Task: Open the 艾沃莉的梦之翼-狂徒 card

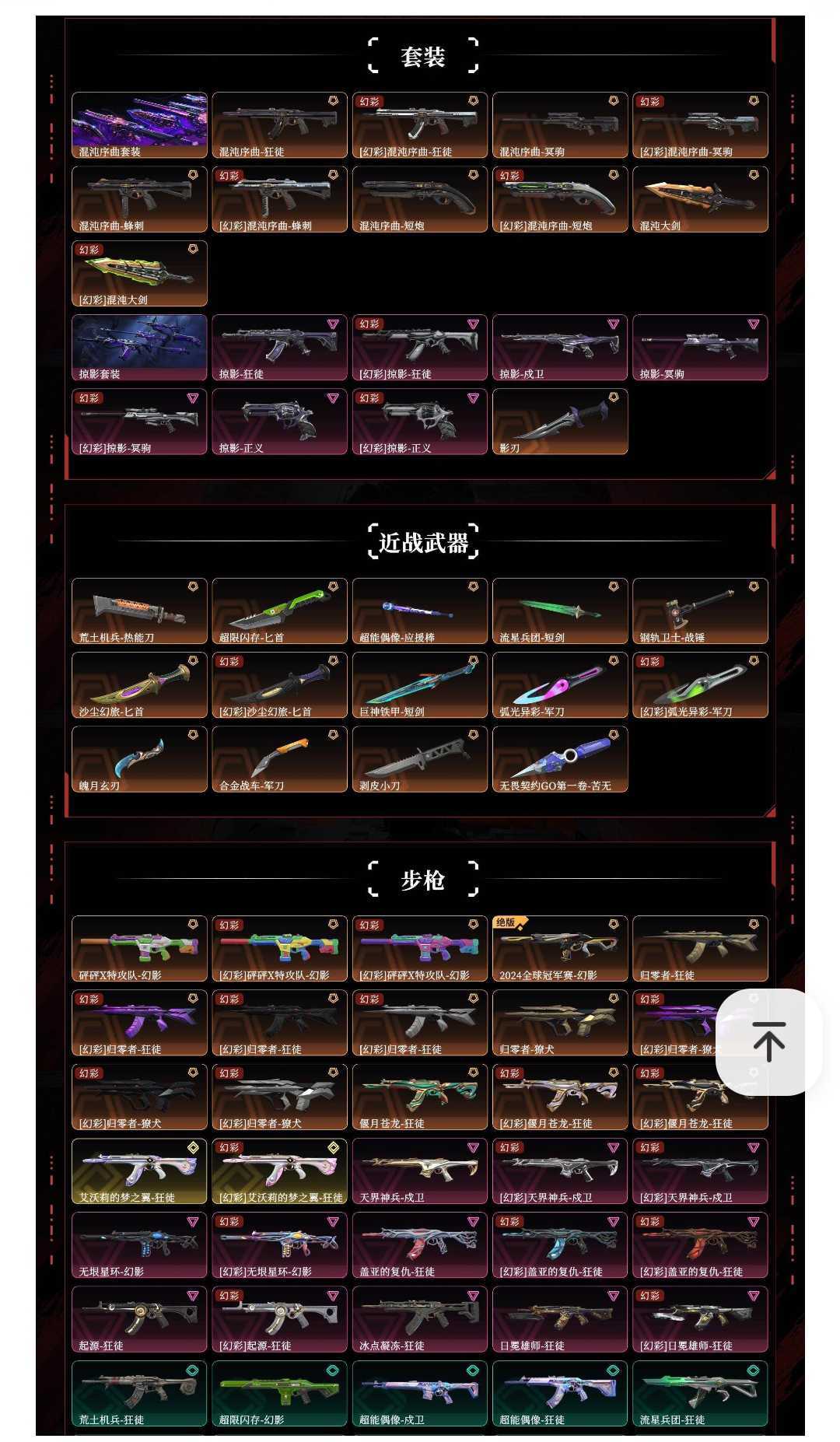Action: pyautogui.click(x=140, y=1171)
